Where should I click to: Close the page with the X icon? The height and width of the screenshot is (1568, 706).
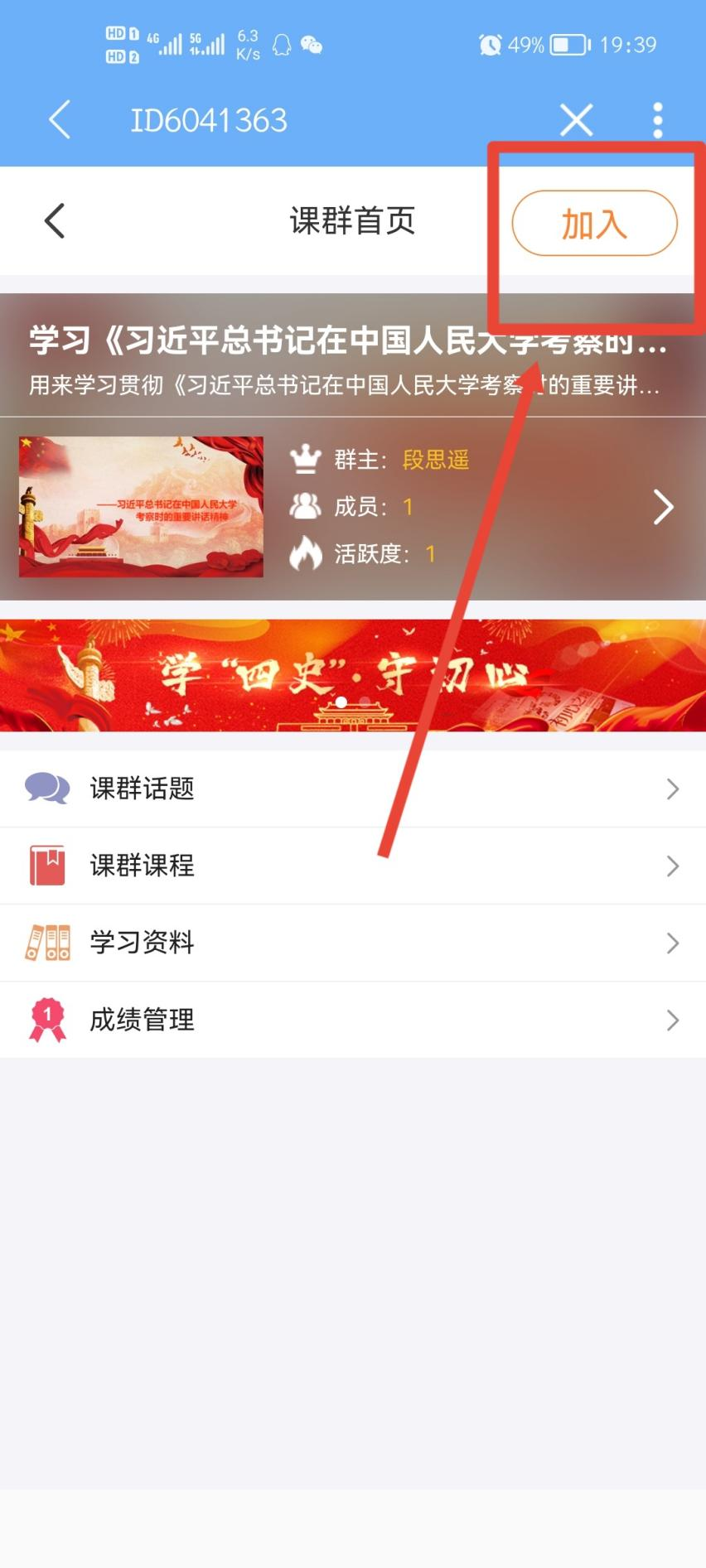point(576,120)
